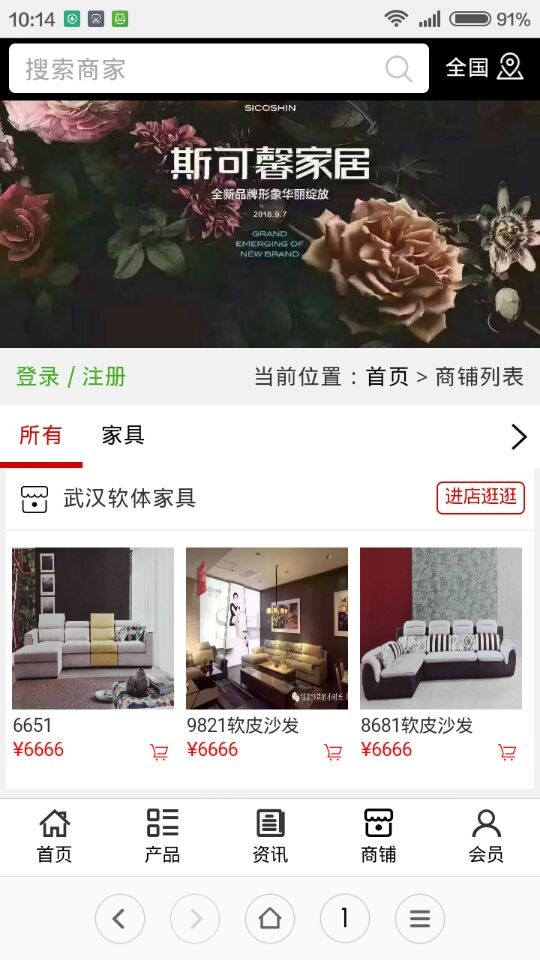Viewport: 540px width, 960px height.
Task: Open 登录 / 注册 link
Action: pyautogui.click(x=71, y=377)
